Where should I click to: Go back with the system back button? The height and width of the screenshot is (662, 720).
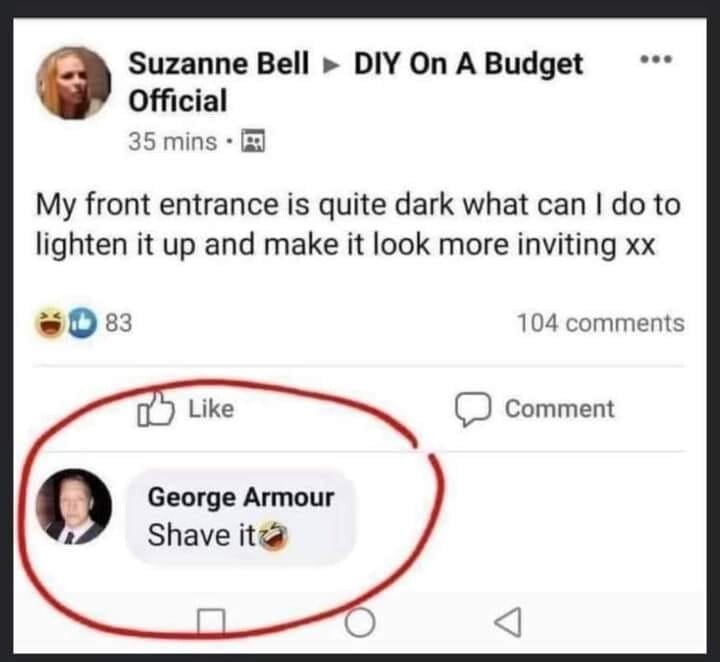point(507,623)
